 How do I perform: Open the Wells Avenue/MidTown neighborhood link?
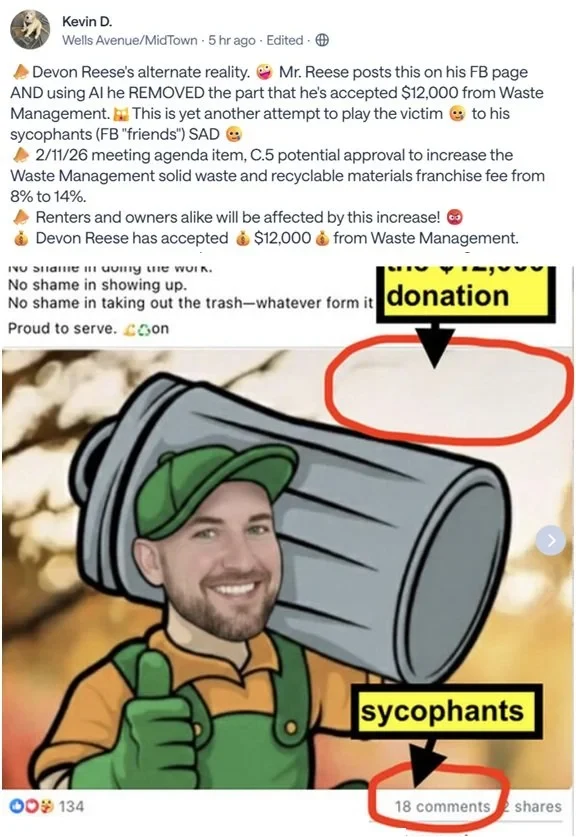[x=130, y=40]
